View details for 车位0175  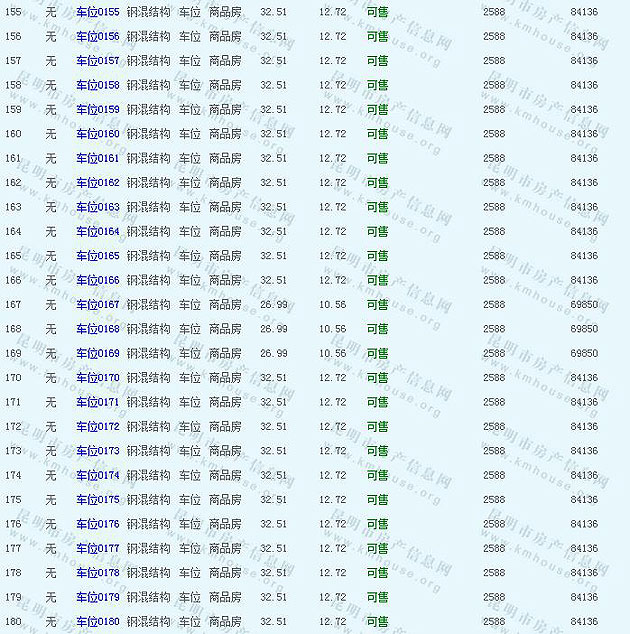coord(98,499)
